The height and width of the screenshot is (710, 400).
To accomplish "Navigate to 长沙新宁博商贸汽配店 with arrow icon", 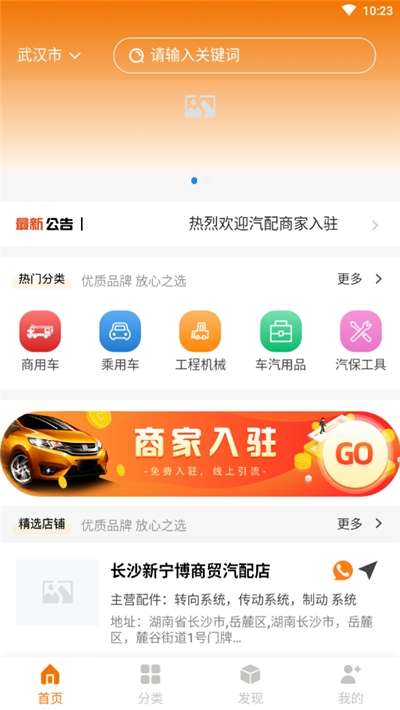I will pos(368,571).
